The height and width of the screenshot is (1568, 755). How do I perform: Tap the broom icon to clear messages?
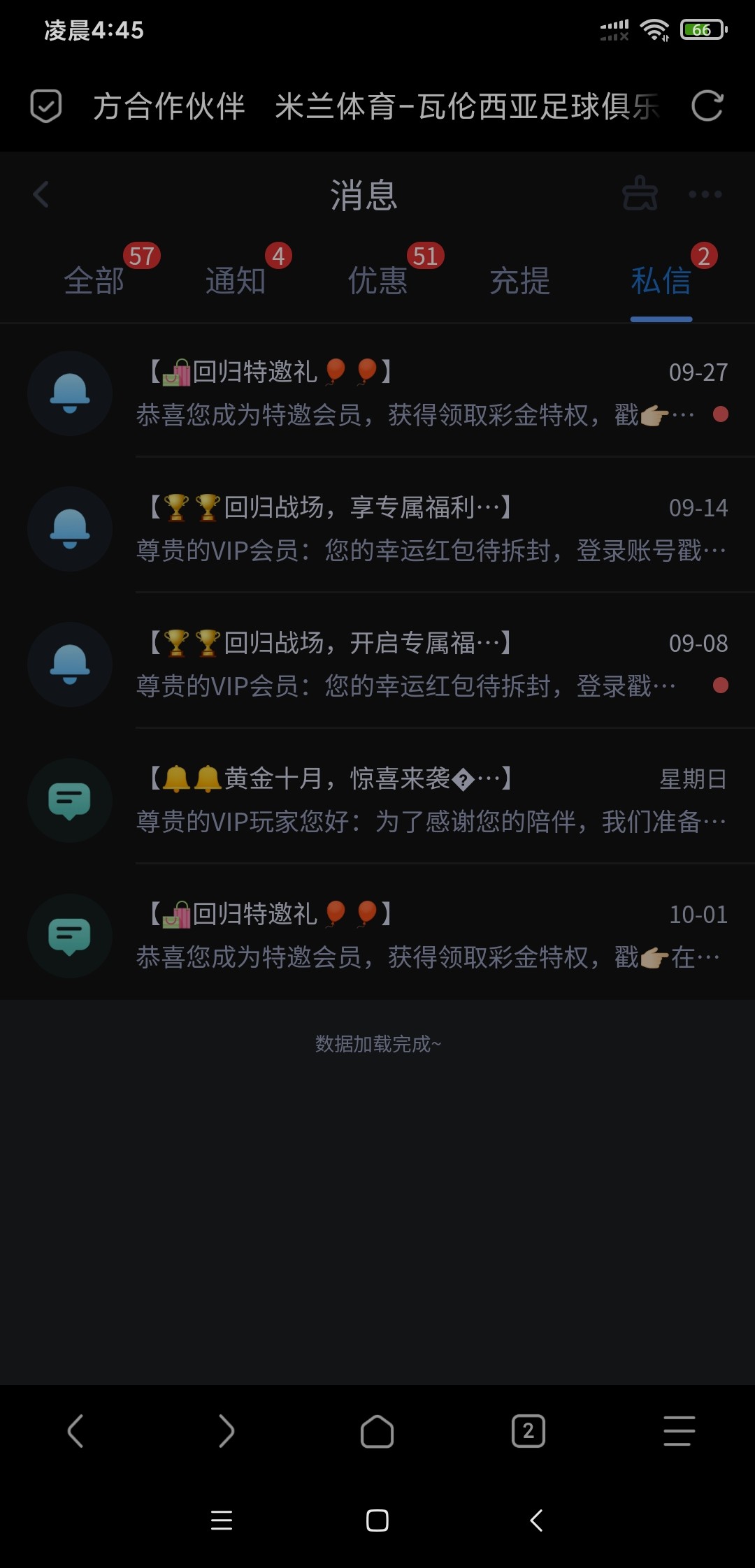tap(640, 194)
